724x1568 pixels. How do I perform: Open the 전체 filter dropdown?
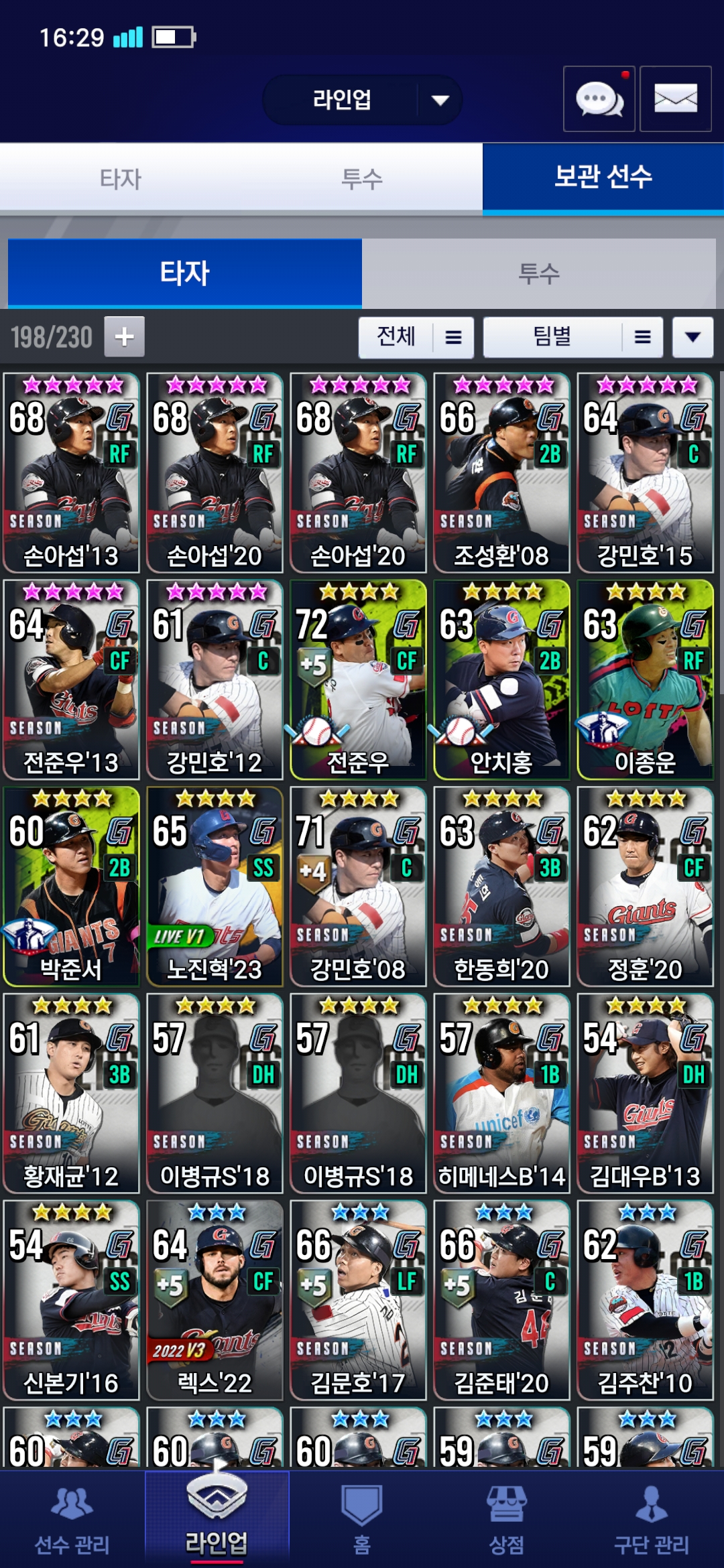416,337
